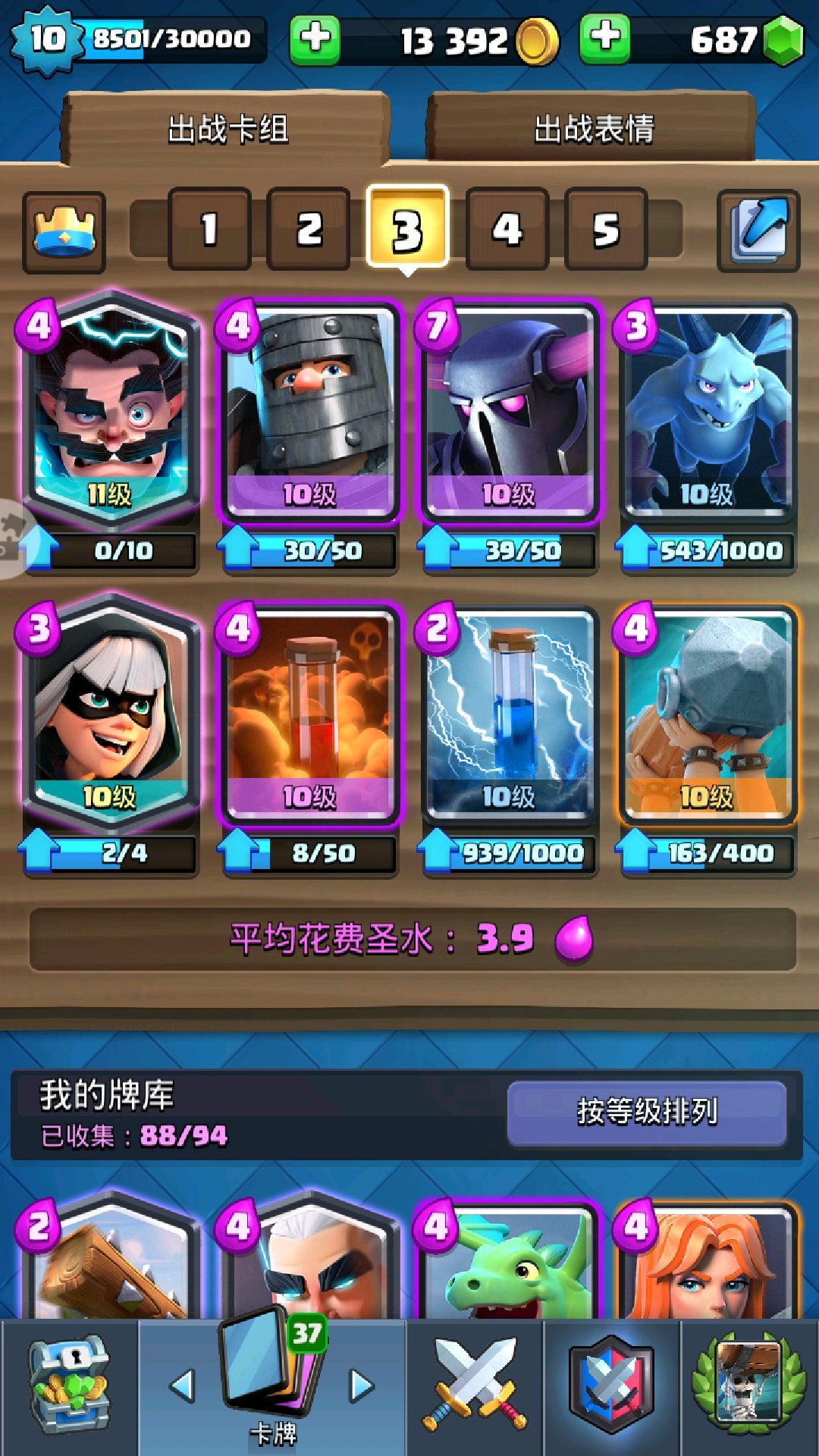Open the shop chest tab
The height and width of the screenshot is (1456, 819).
pos(69,1386)
